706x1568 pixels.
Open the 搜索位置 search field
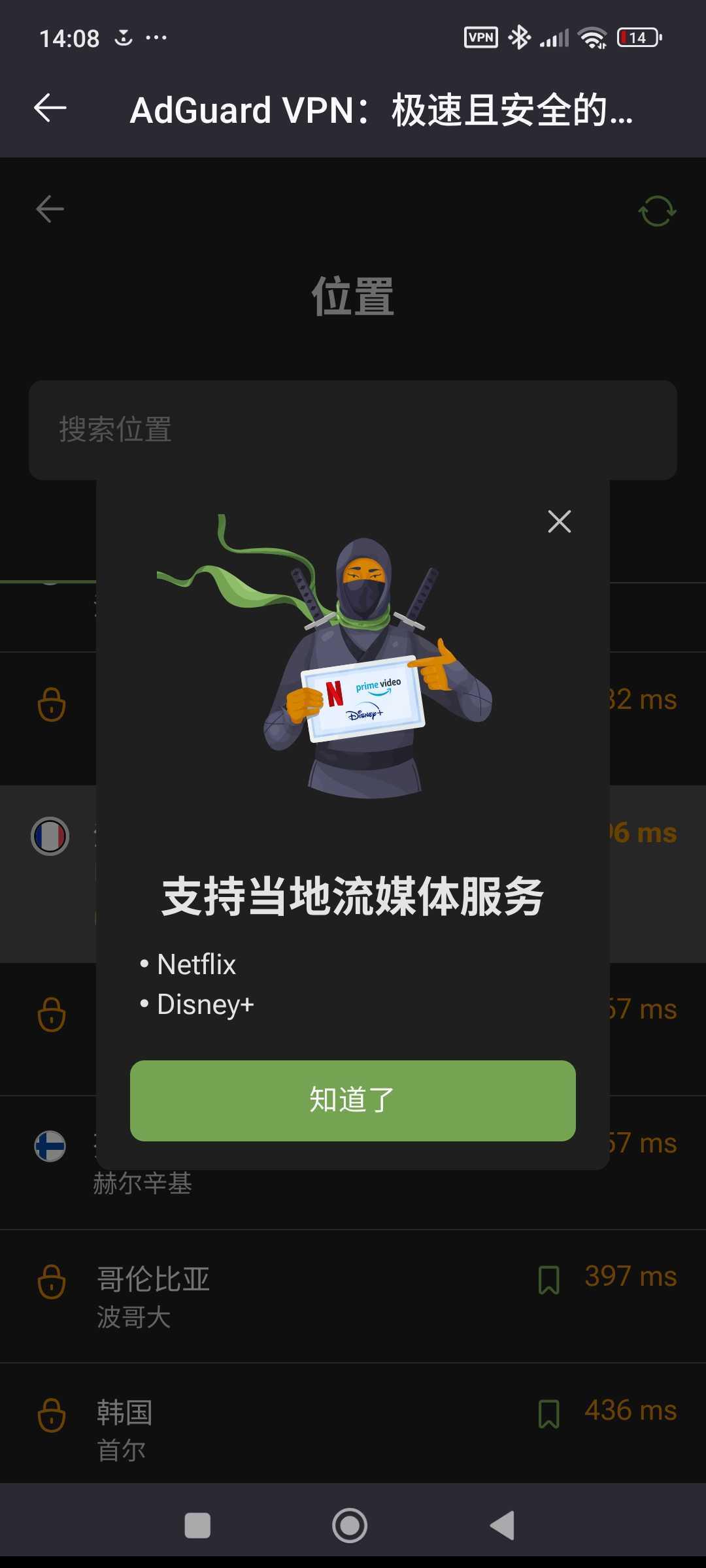point(352,430)
